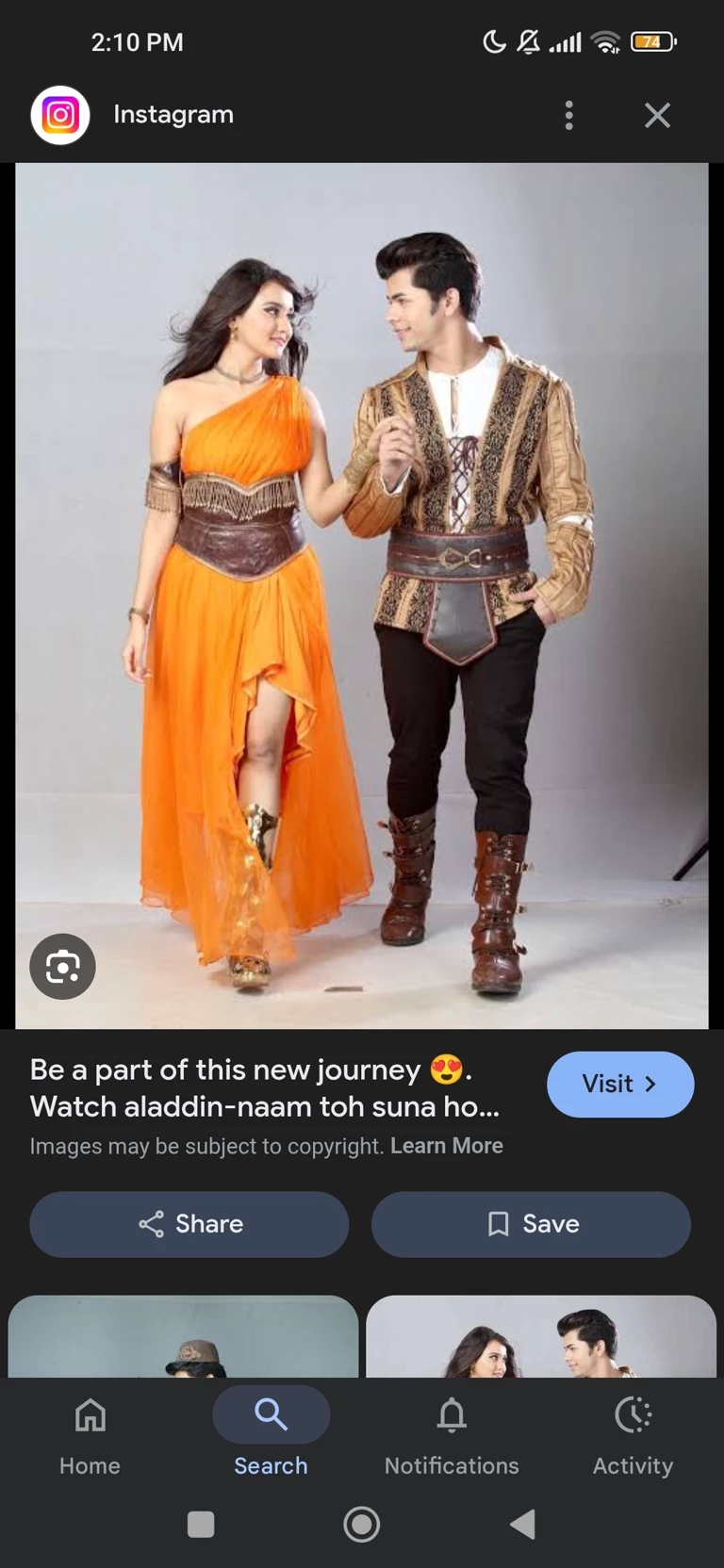Search this image with Google Lens
This screenshot has width=724, height=1568.
click(x=62, y=967)
